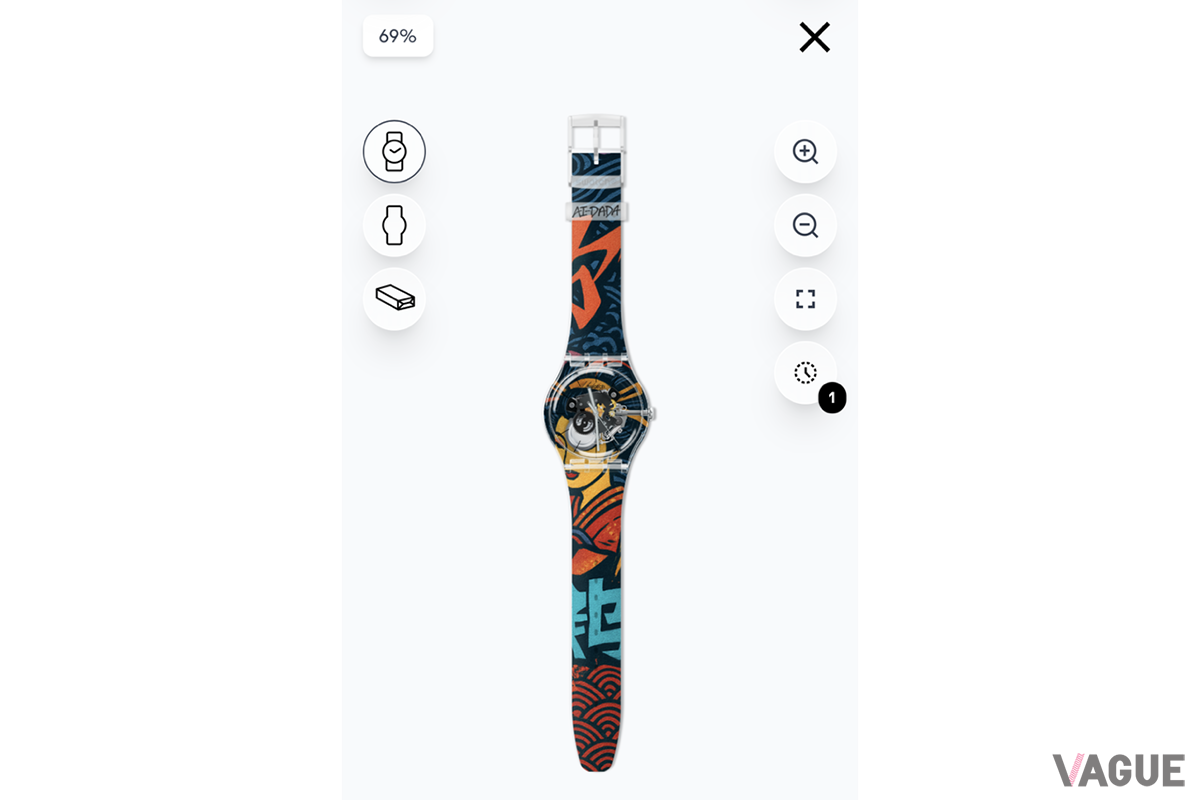Show the packaging box view
This screenshot has height=800, width=1200.
click(394, 298)
